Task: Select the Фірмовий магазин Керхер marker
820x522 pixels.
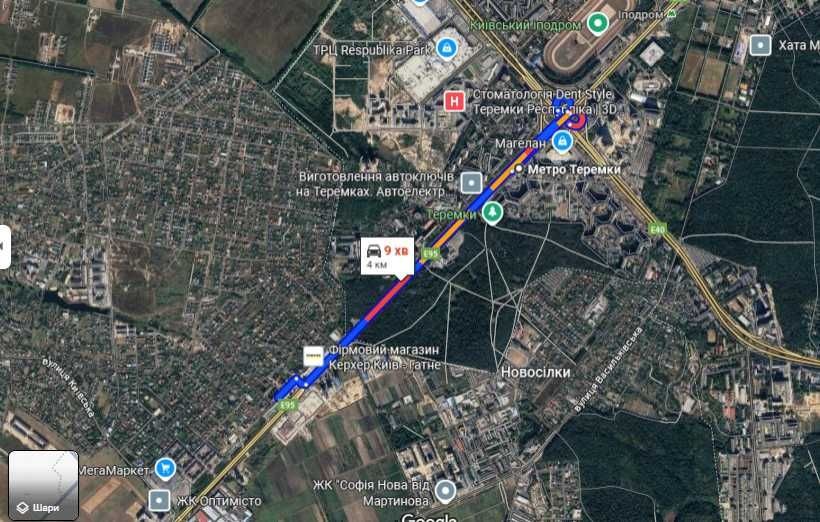Action: [x=312, y=356]
